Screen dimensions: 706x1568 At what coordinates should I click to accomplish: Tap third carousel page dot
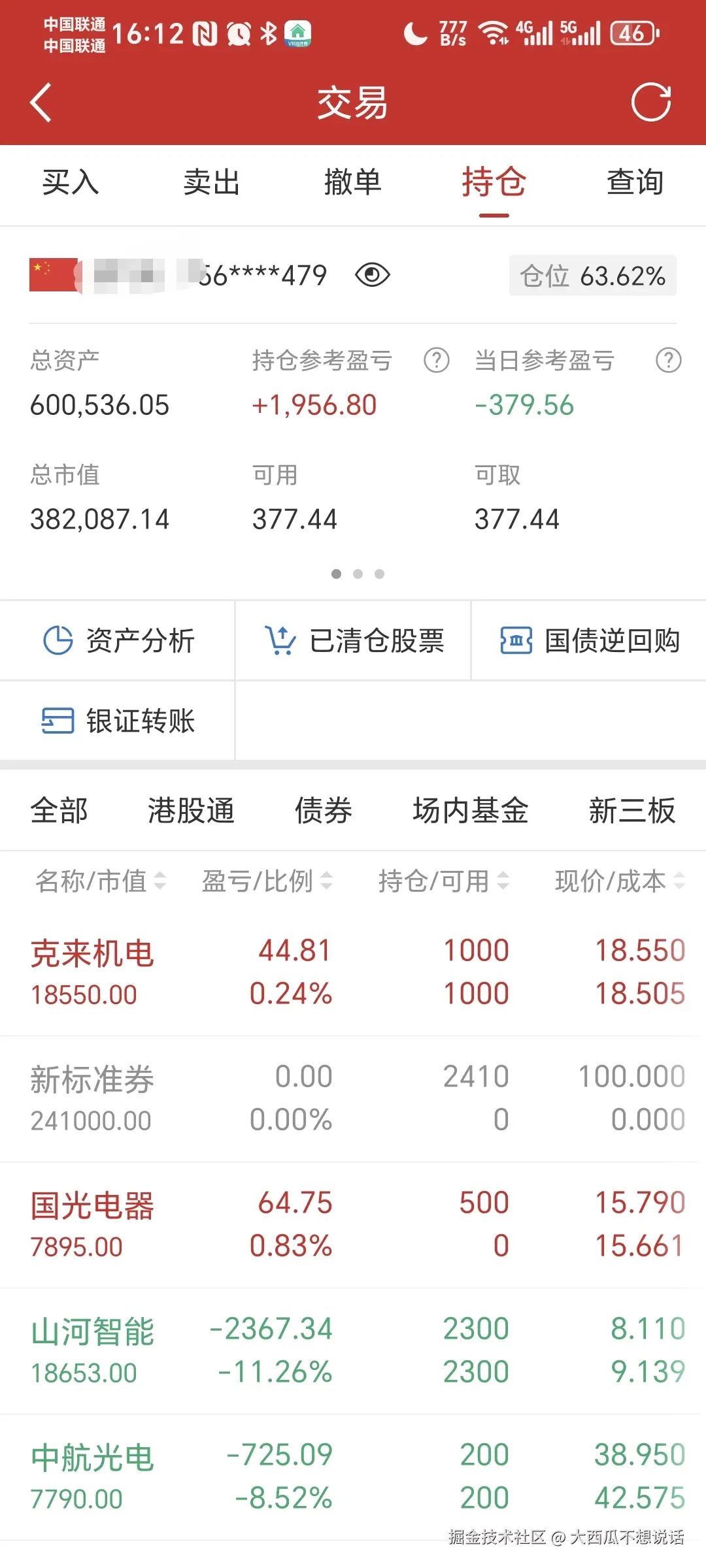pos(379,574)
